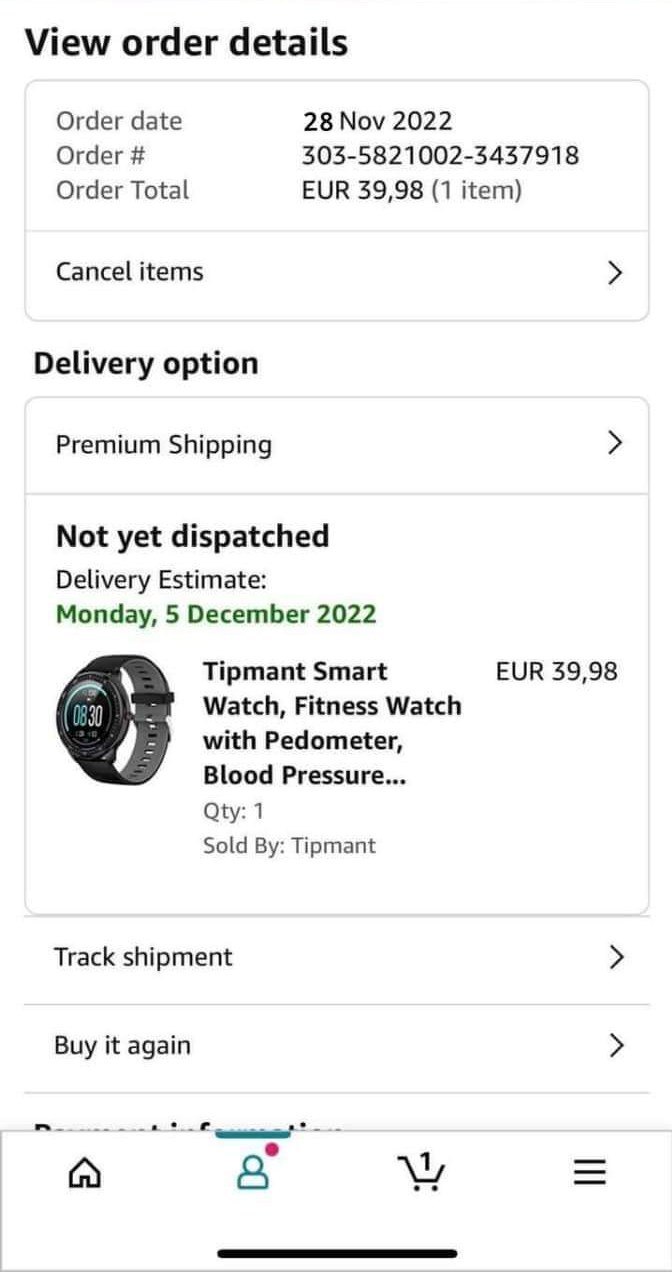Switch to the account profile tab
Viewport: 672px width, 1272px height.
pos(254,1171)
